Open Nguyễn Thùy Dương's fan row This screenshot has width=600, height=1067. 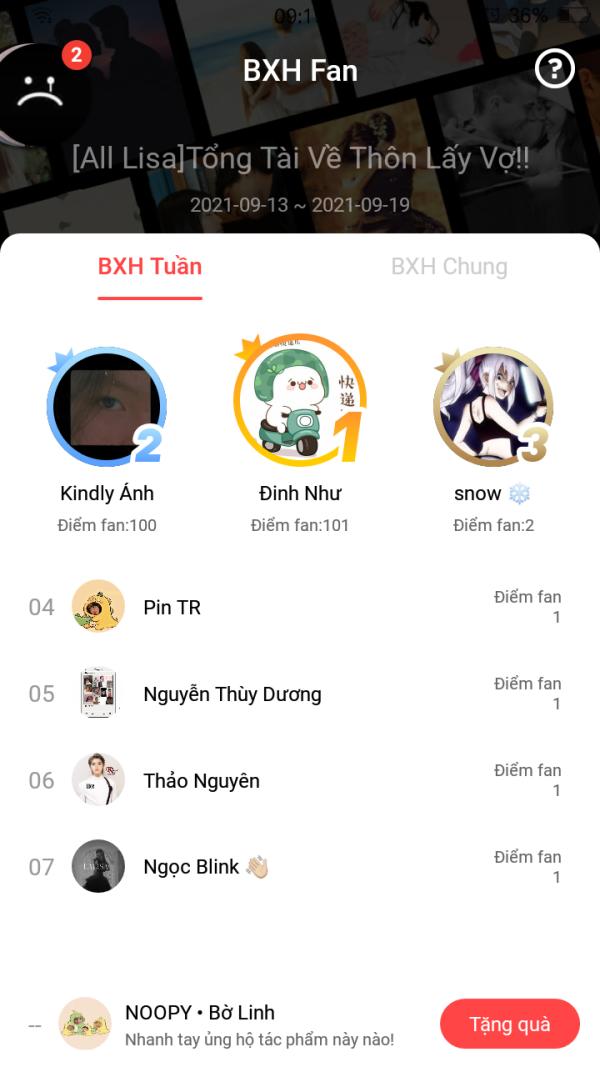click(298, 694)
